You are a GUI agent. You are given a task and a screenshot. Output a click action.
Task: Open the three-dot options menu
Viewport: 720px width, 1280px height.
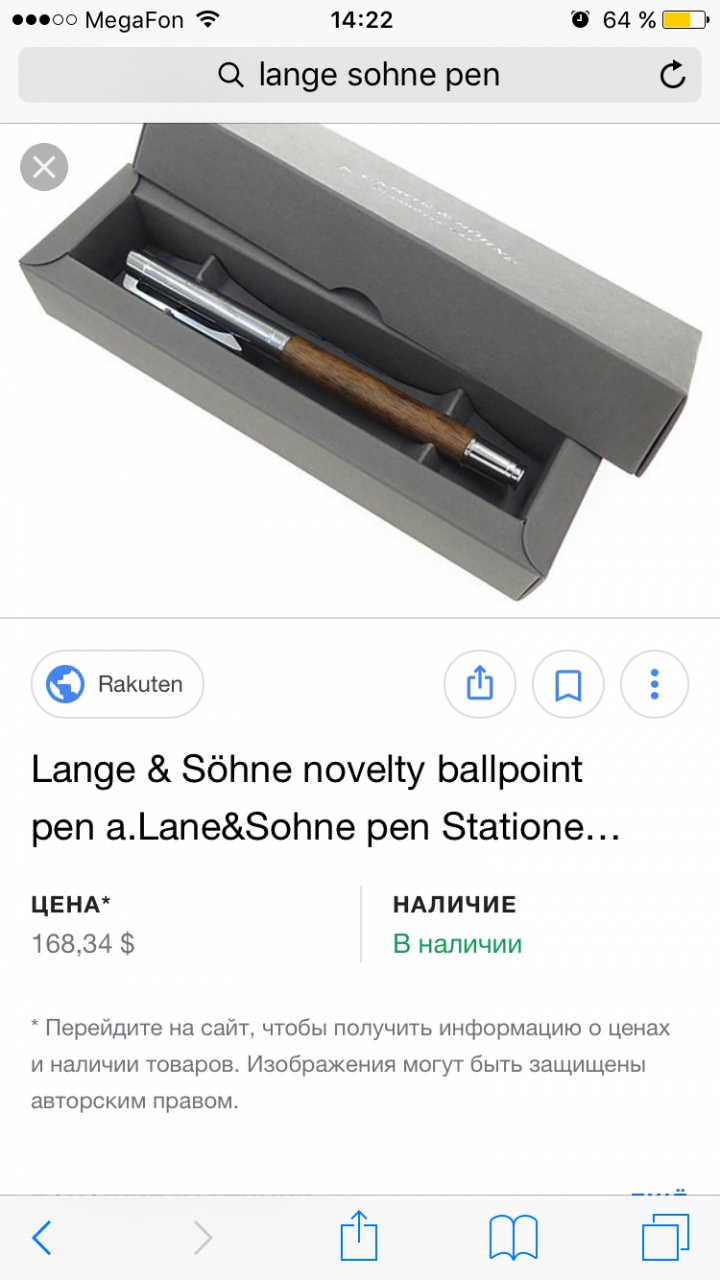[x=654, y=685]
